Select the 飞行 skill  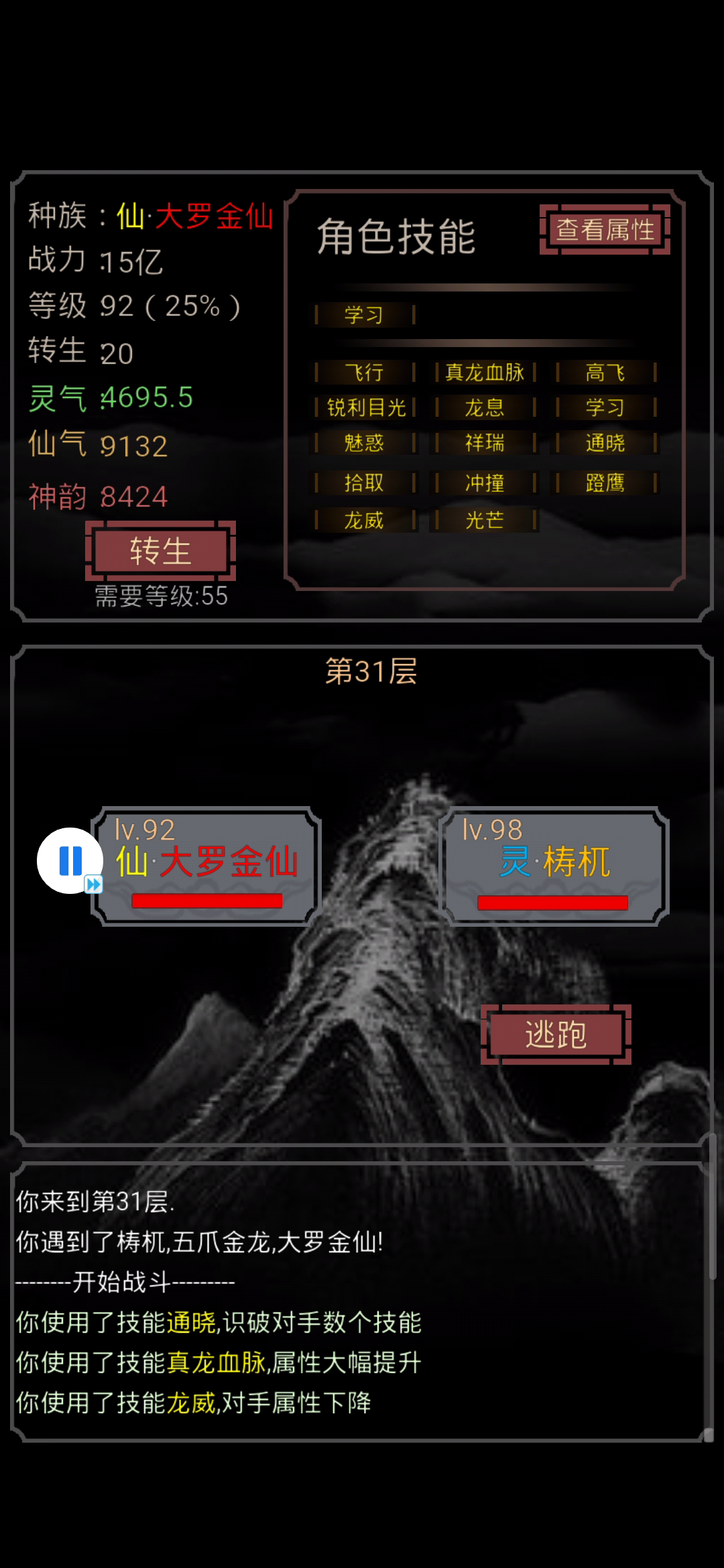pyautogui.click(x=365, y=372)
